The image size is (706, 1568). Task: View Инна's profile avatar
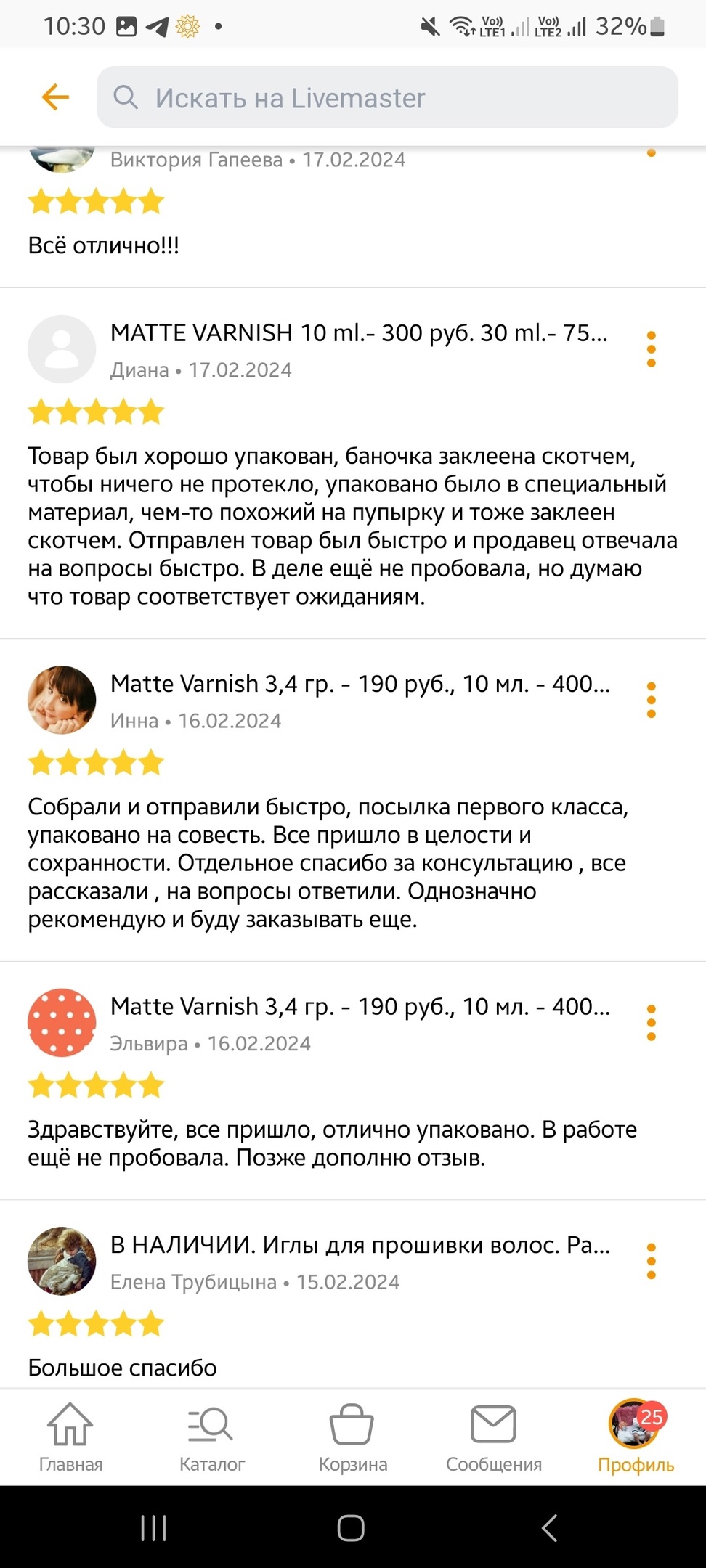click(62, 701)
